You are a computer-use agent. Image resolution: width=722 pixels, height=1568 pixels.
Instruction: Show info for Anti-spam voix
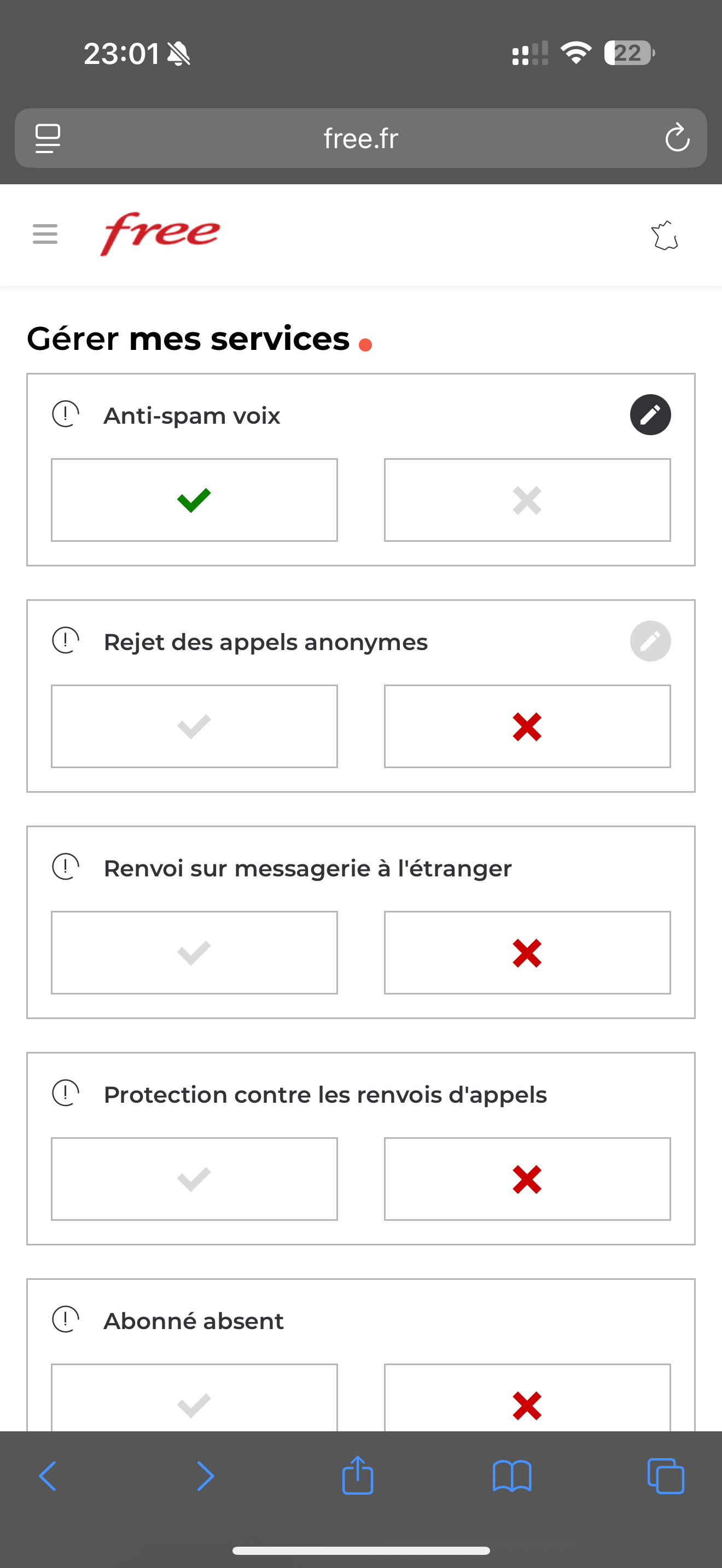pos(66,414)
